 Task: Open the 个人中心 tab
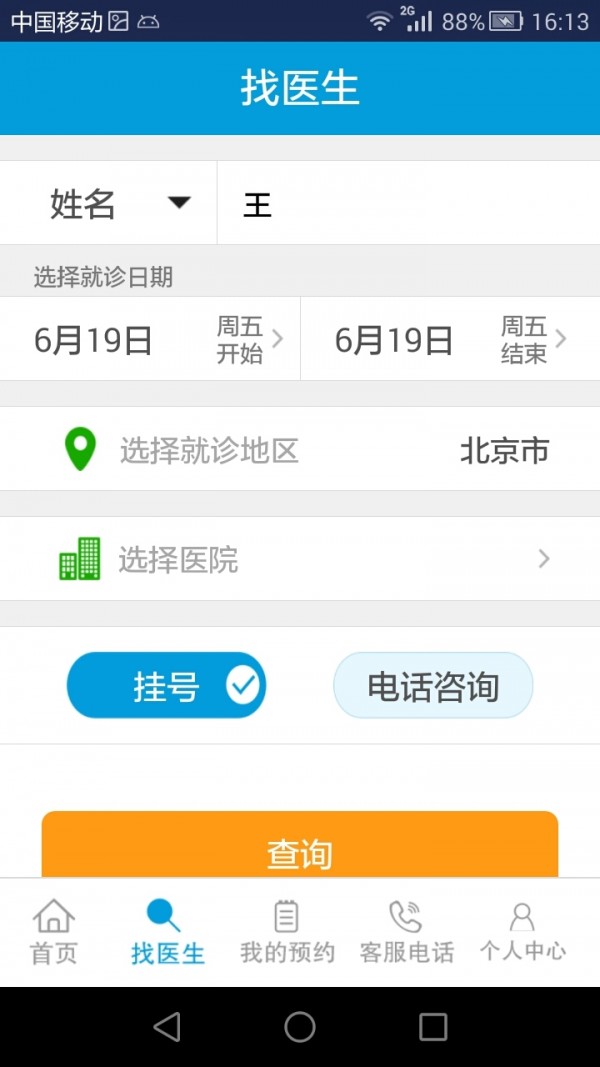click(x=522, y=932)
